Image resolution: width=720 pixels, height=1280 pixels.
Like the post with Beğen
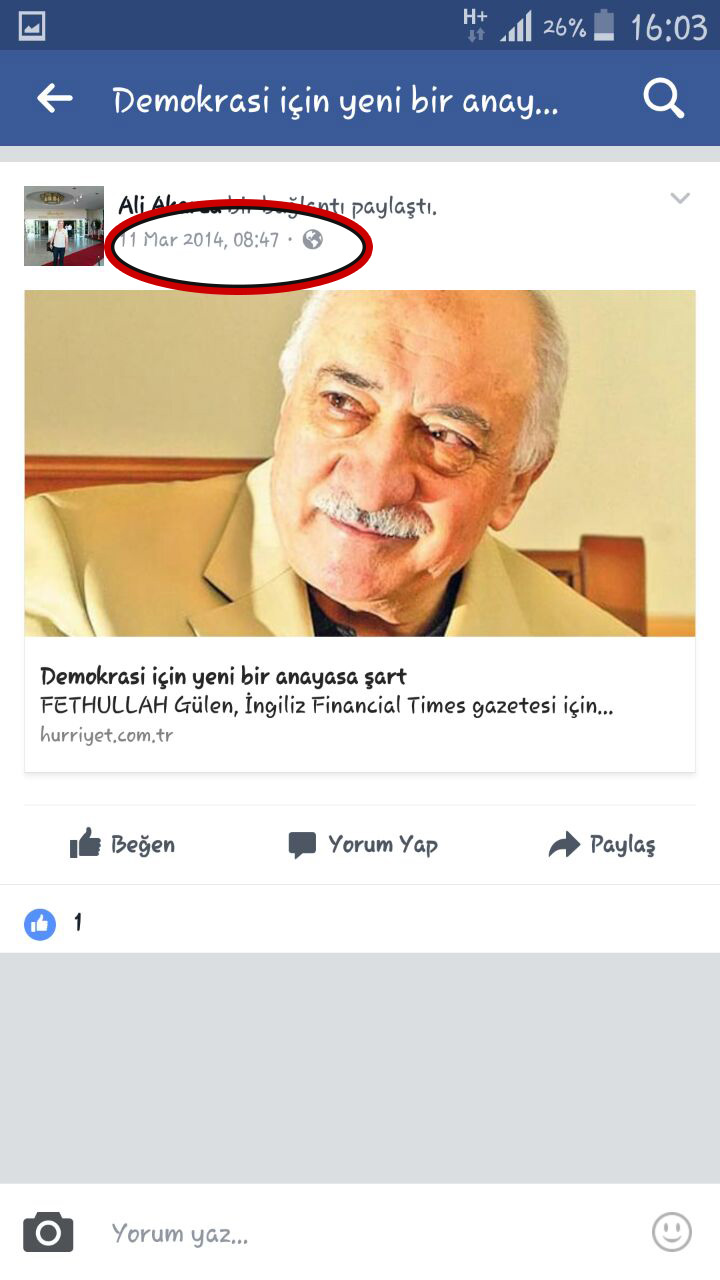click(122, 845)
